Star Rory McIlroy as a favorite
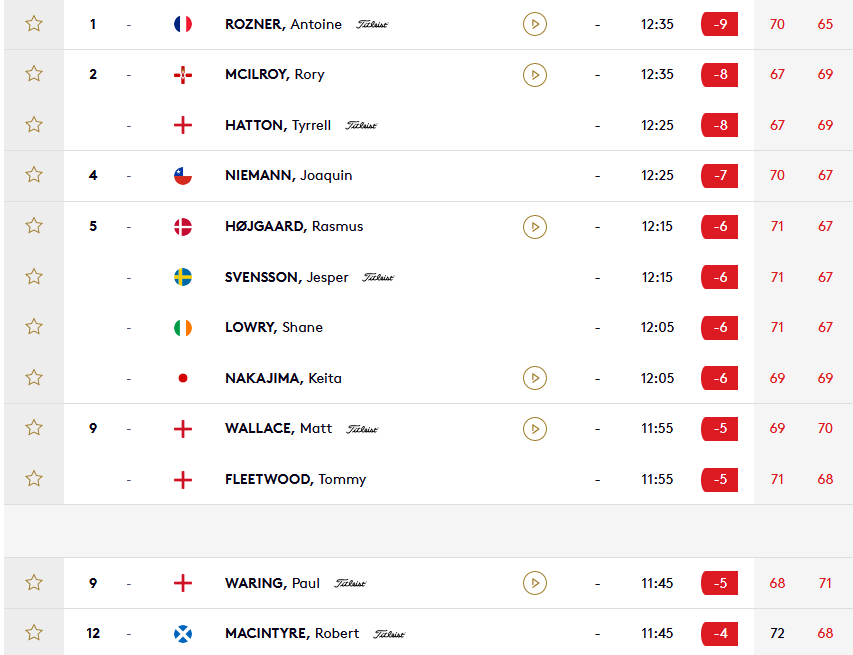This screenshot has height=655, width=853. (34, 74)
